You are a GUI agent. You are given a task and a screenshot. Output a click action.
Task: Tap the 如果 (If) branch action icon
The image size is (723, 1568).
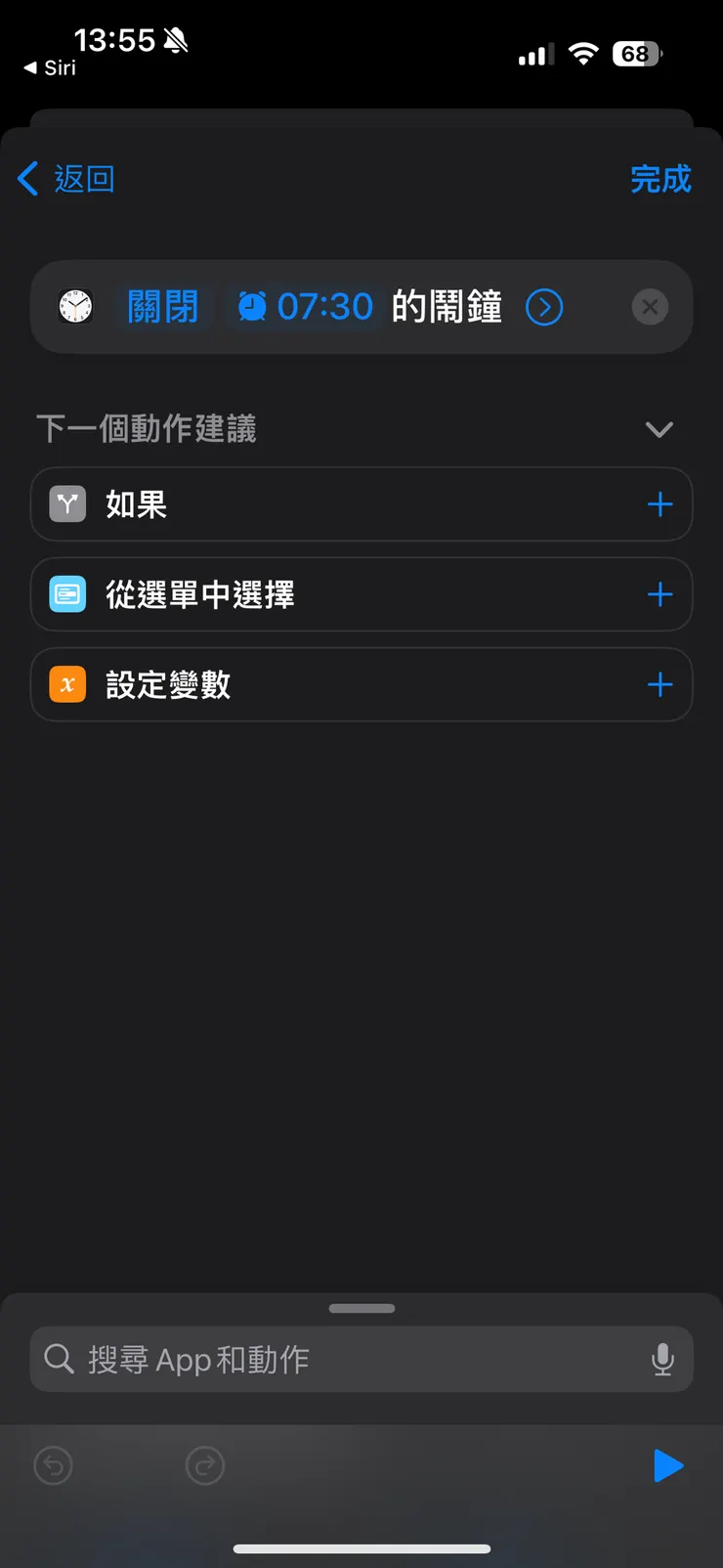point(66,504)
